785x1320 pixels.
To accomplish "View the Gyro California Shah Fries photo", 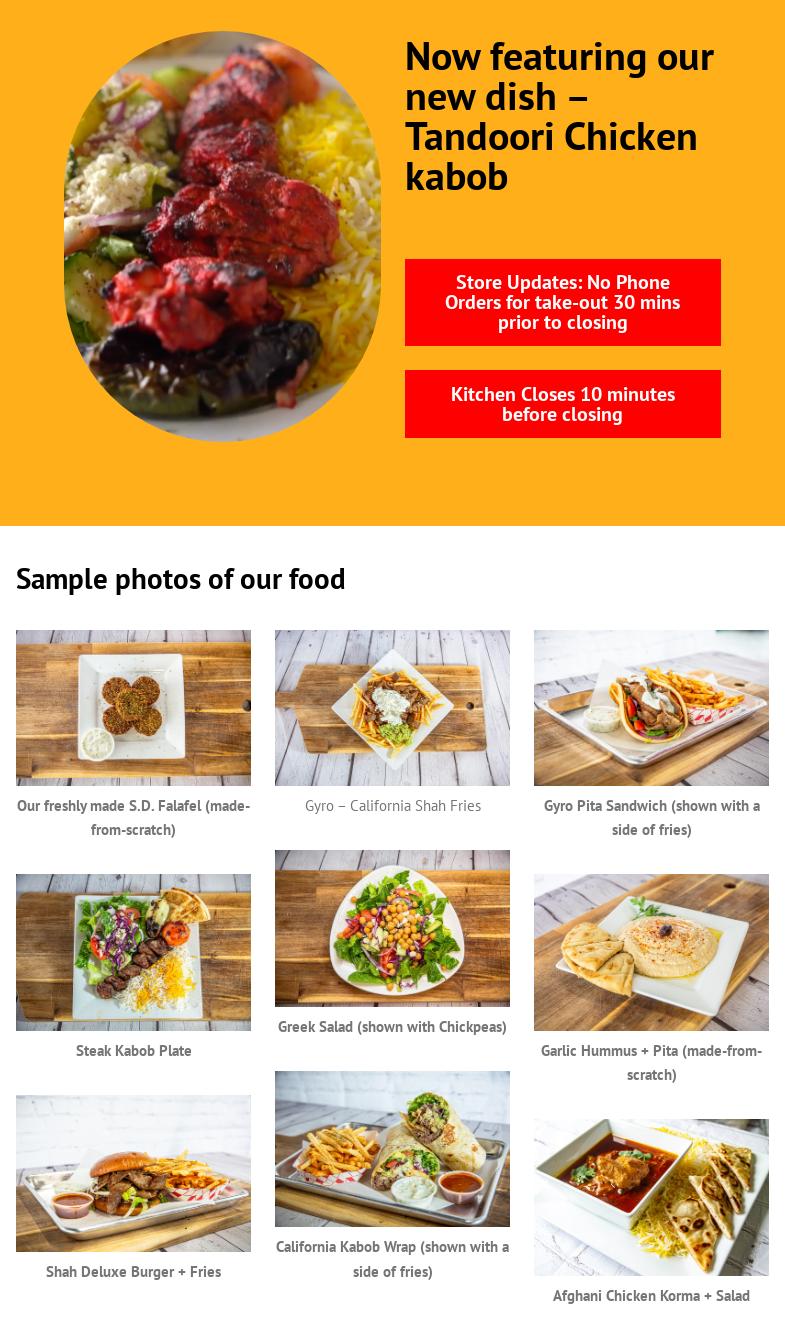I will click(x=392, y=707).
